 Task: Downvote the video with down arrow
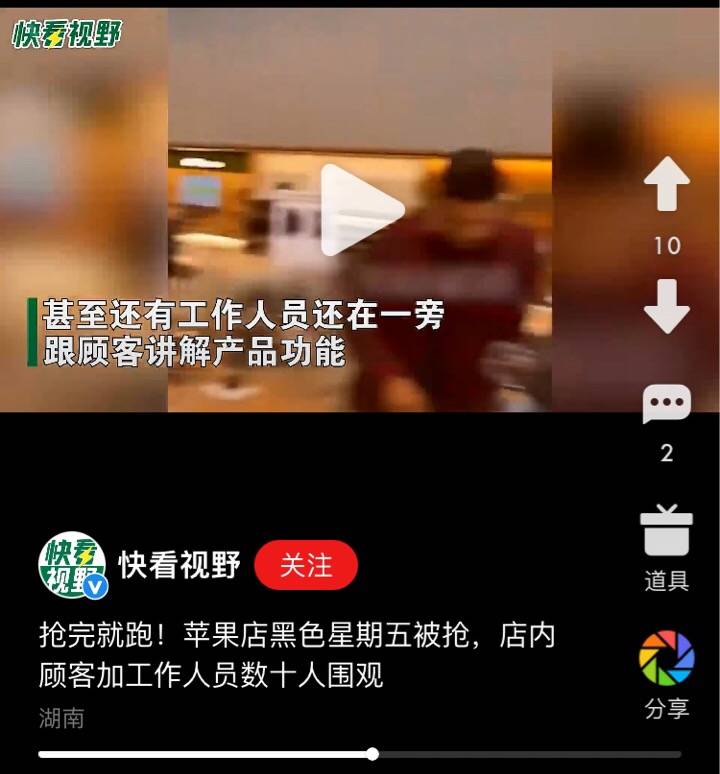(x=666, y=306)
